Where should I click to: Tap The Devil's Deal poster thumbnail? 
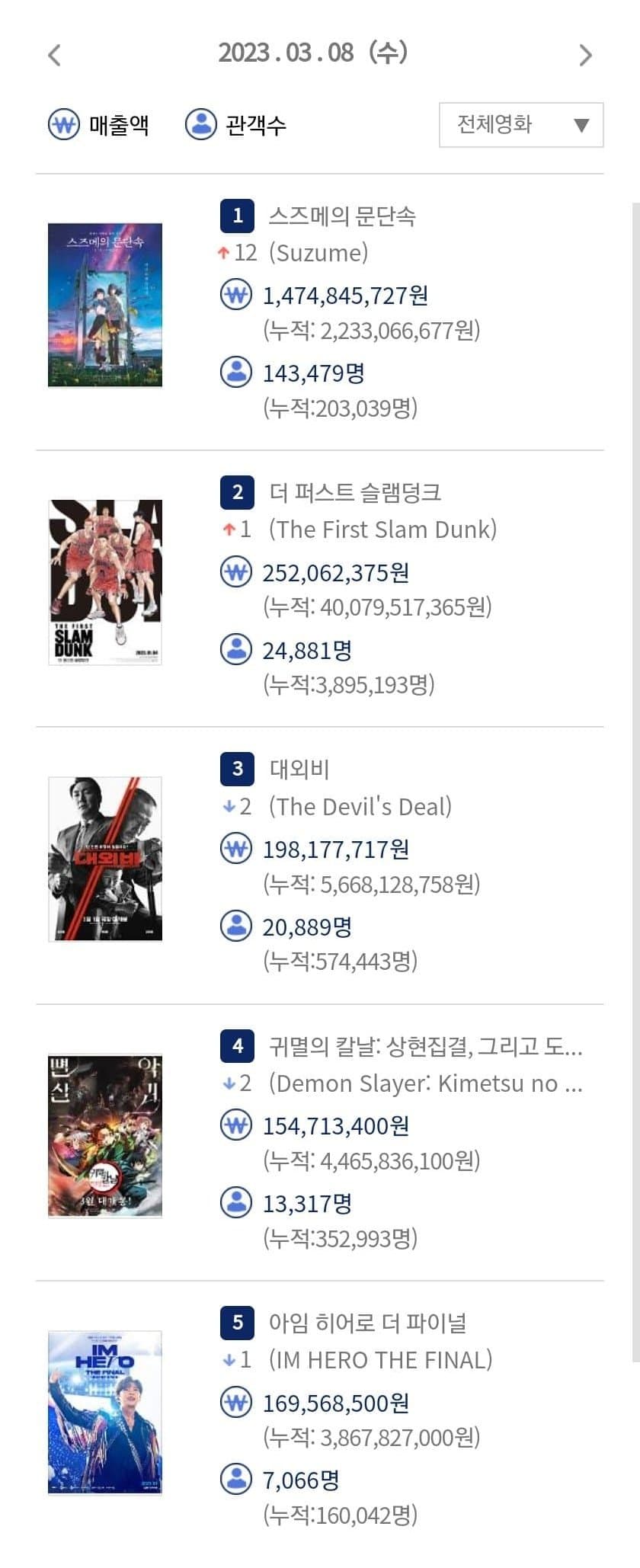click(x=105, y=859)
